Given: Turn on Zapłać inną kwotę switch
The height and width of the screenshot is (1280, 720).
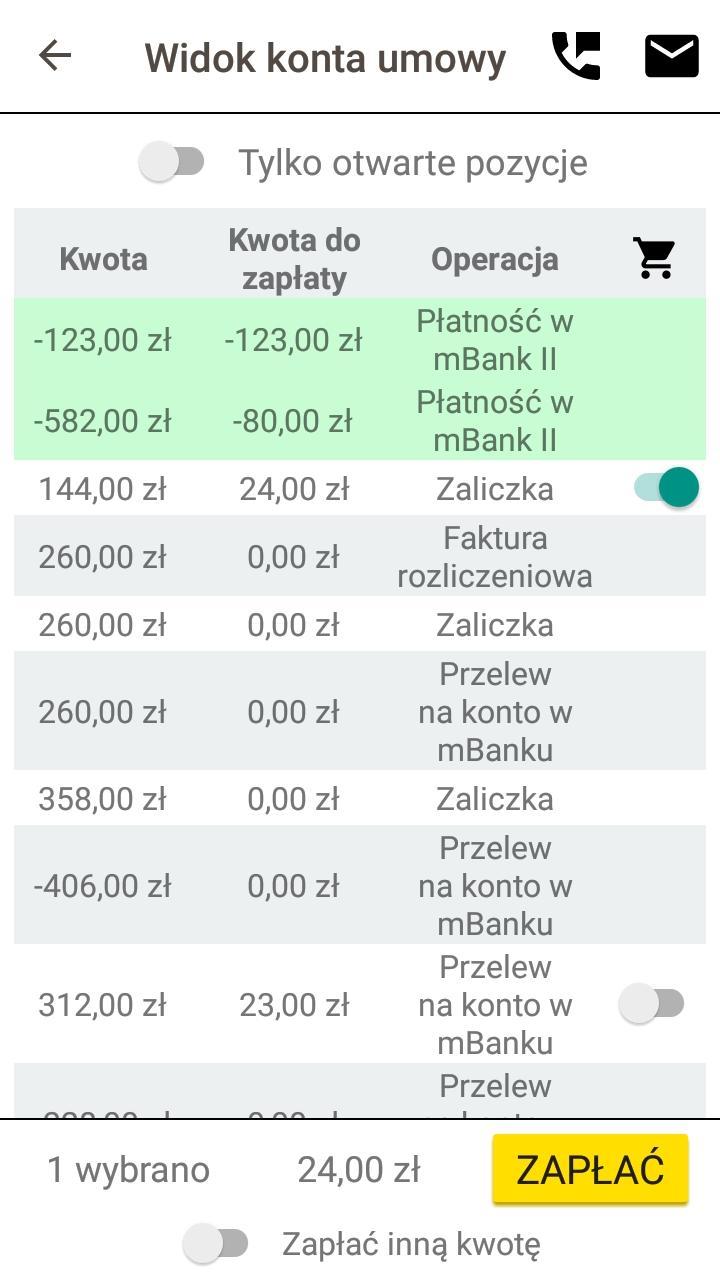Looking at the screenshot, I should coord(216,1244).
